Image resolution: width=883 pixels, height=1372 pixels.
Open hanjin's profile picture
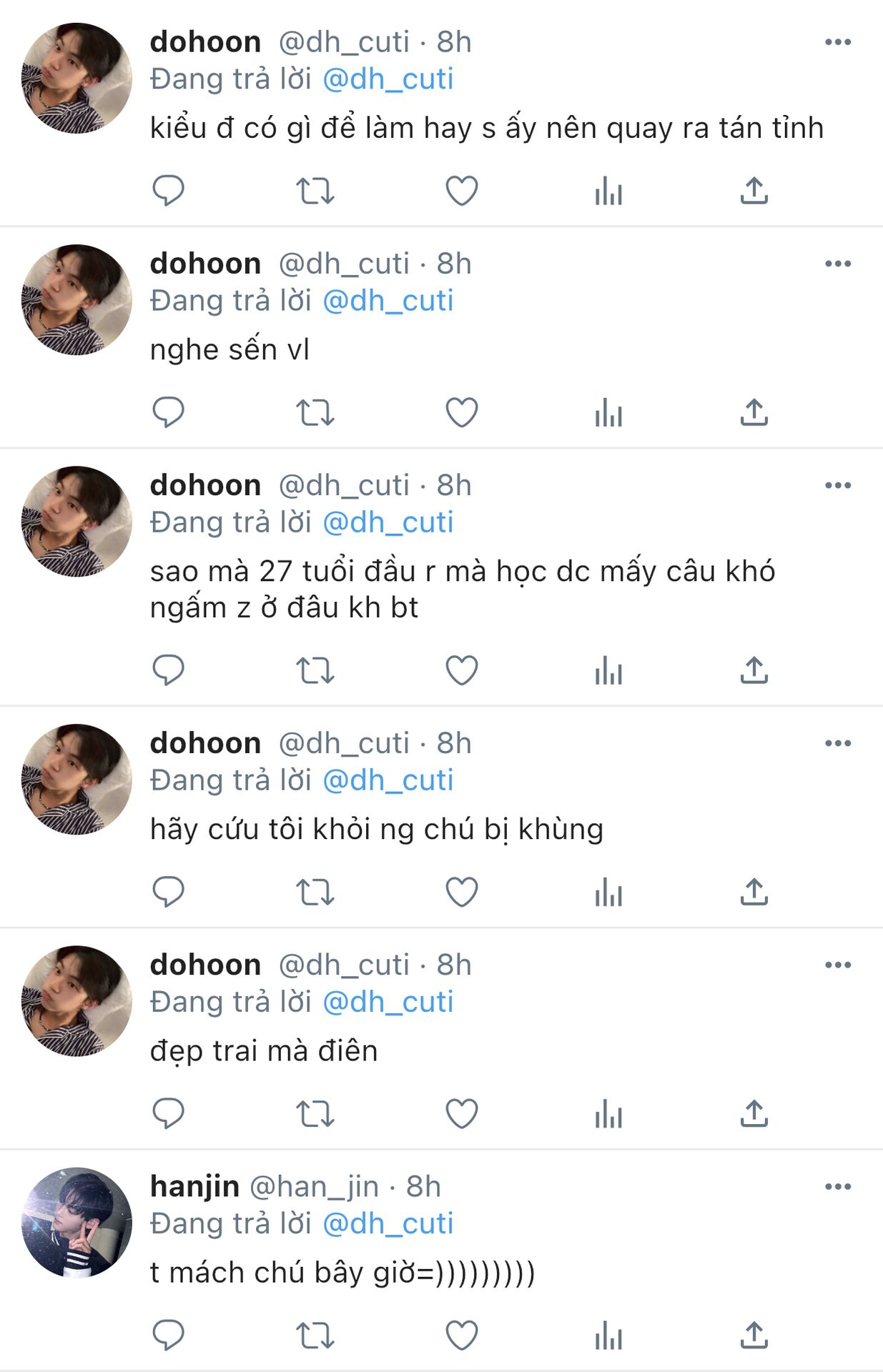click(77, 1223)
